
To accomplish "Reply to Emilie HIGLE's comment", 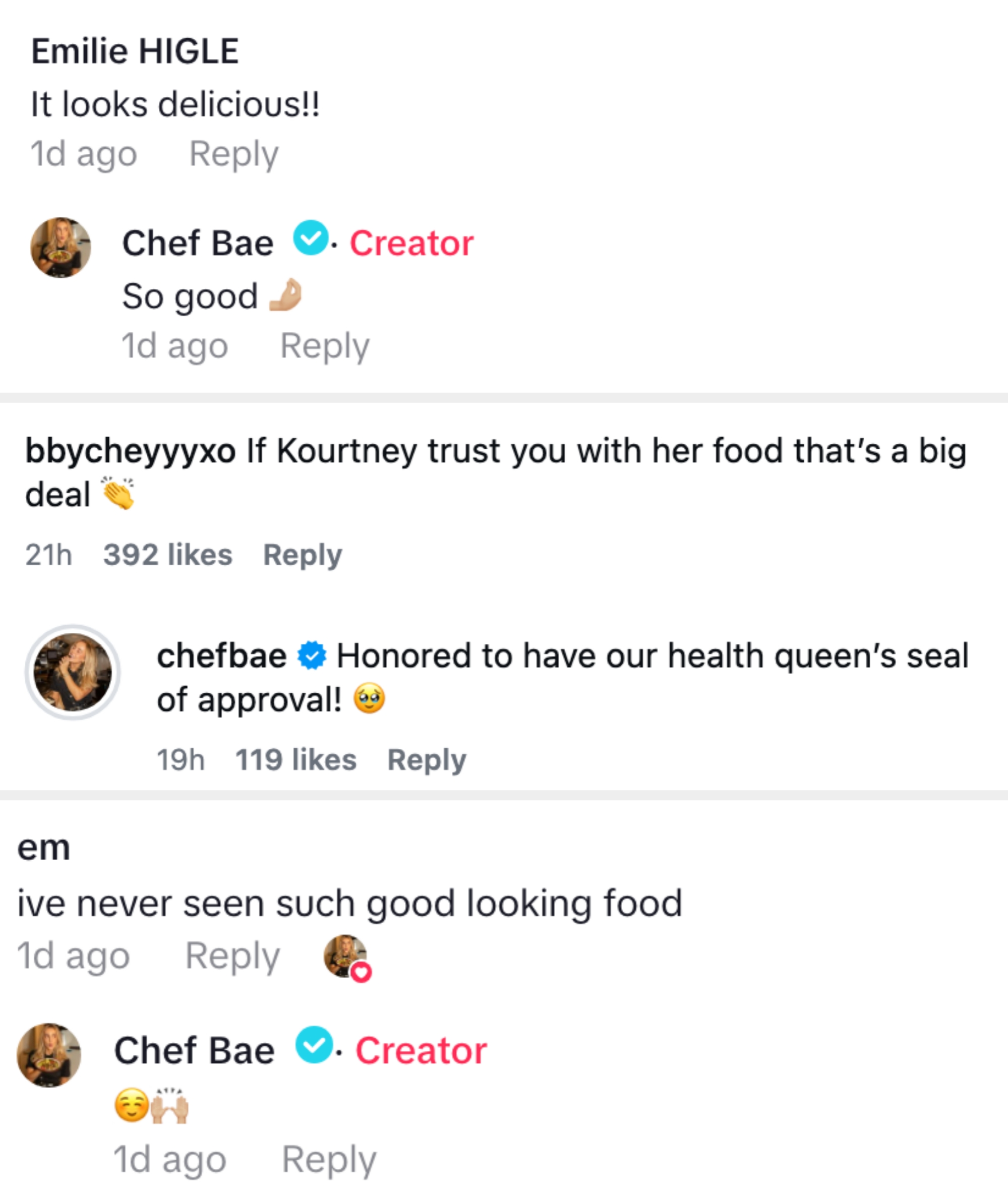I will click(235, 153).
